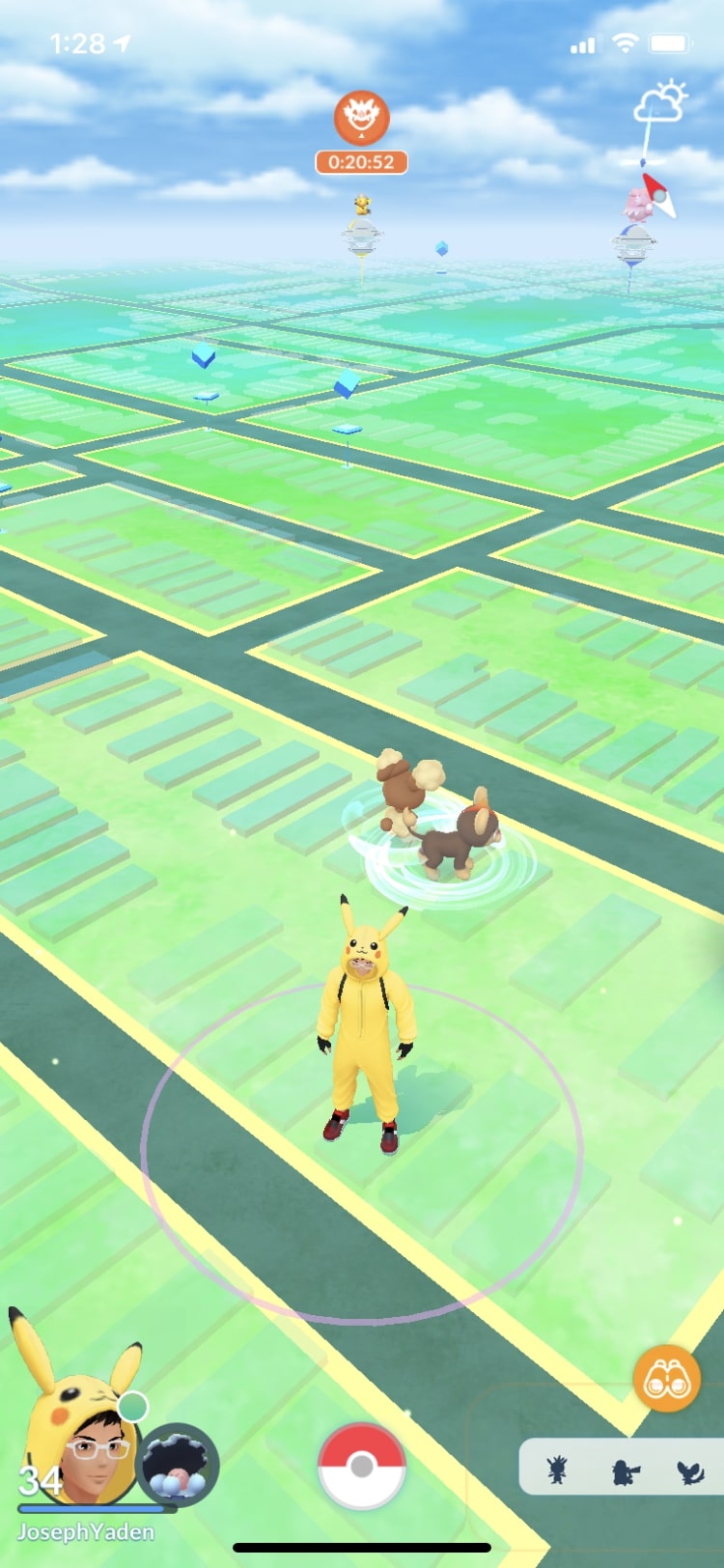Open the buddy Pokémon icon
The image size is (724, 1568).
(x=180, y=1464)
